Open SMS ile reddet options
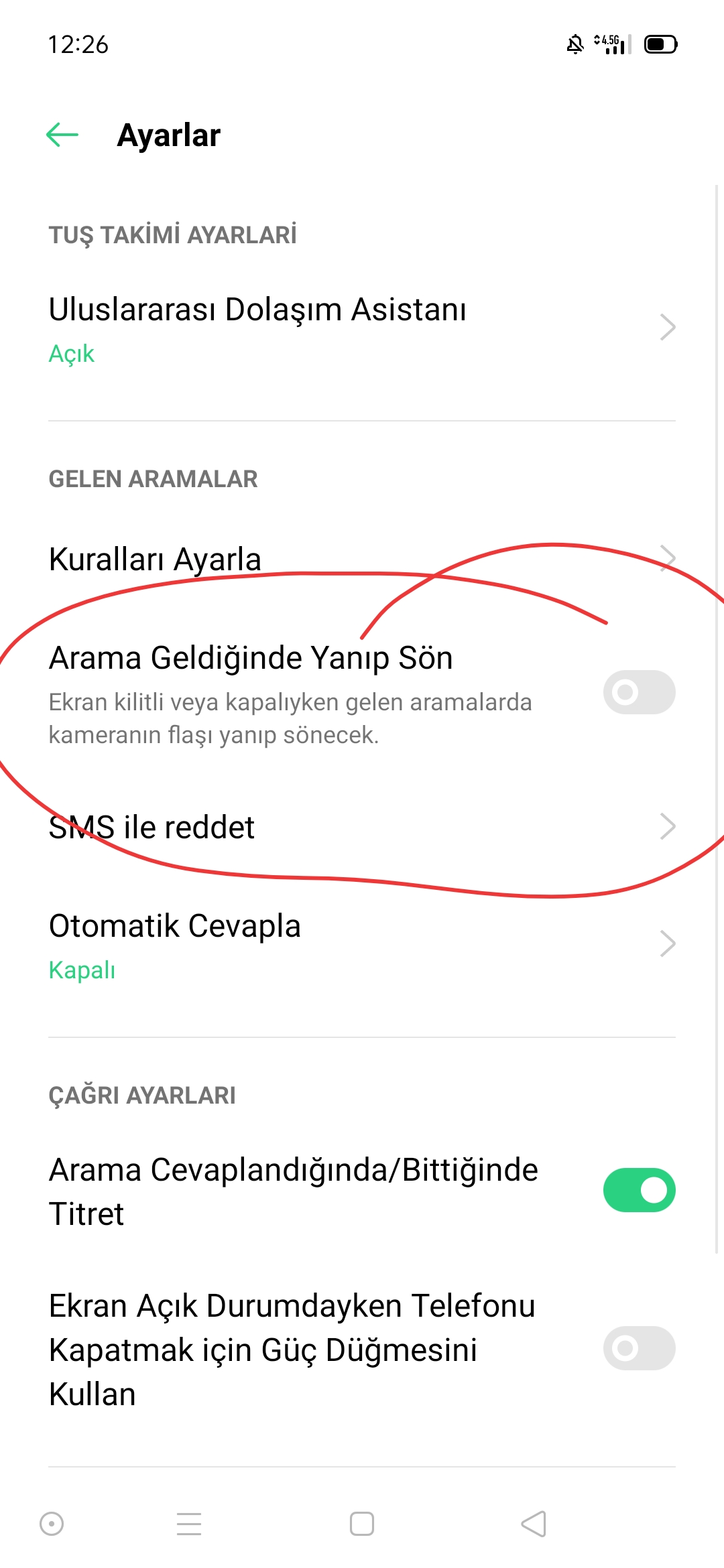 tap(362, 827)
